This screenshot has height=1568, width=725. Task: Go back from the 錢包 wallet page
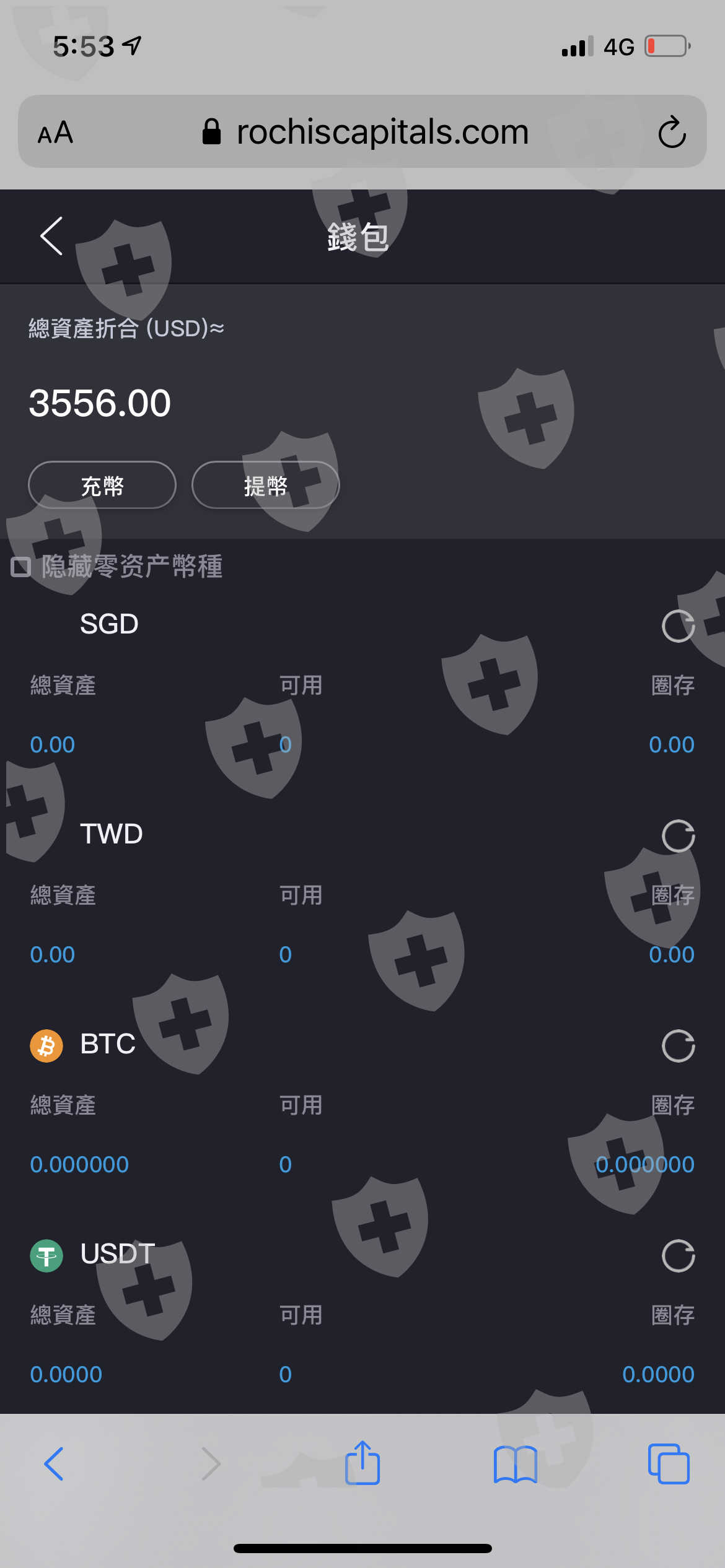51,236
